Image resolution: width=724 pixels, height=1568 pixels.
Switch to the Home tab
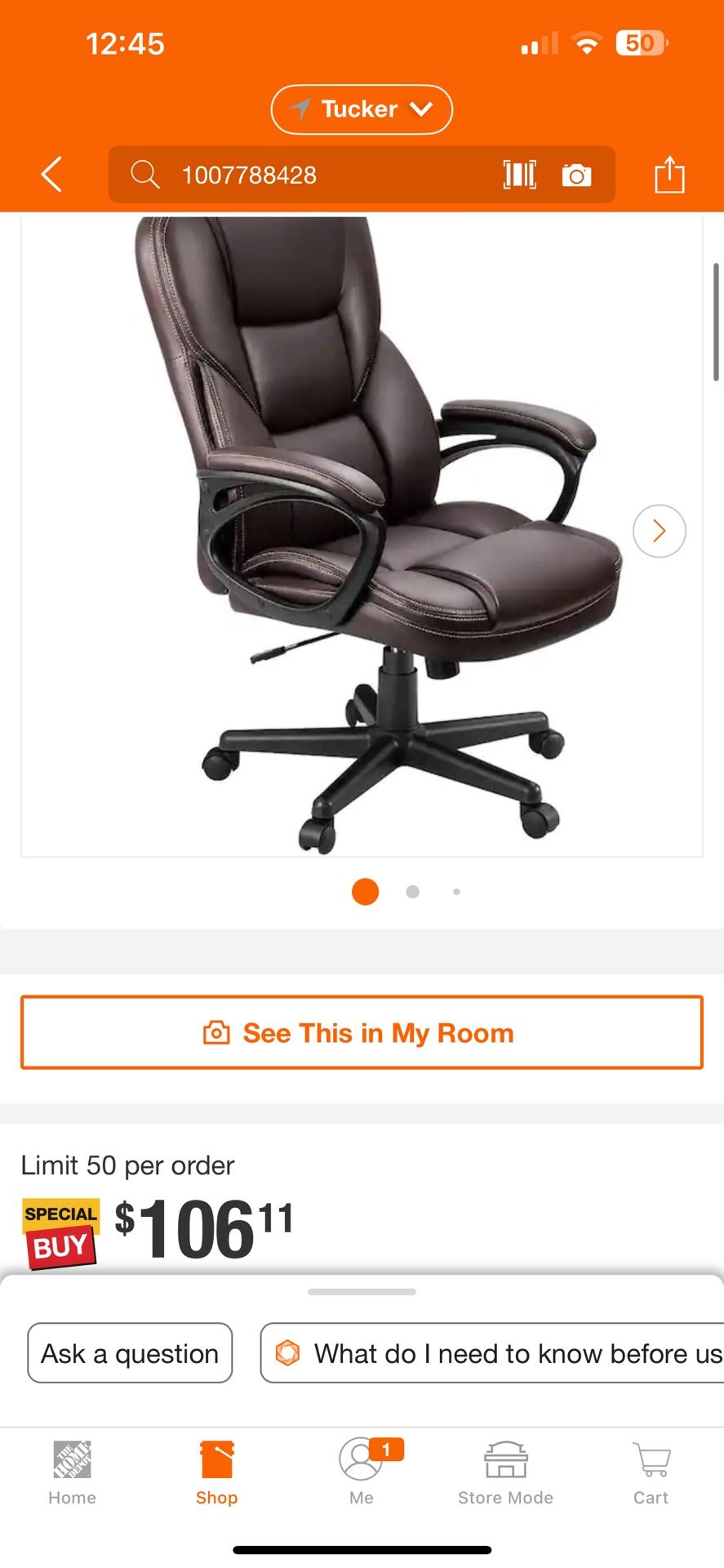coord(72,1474)
